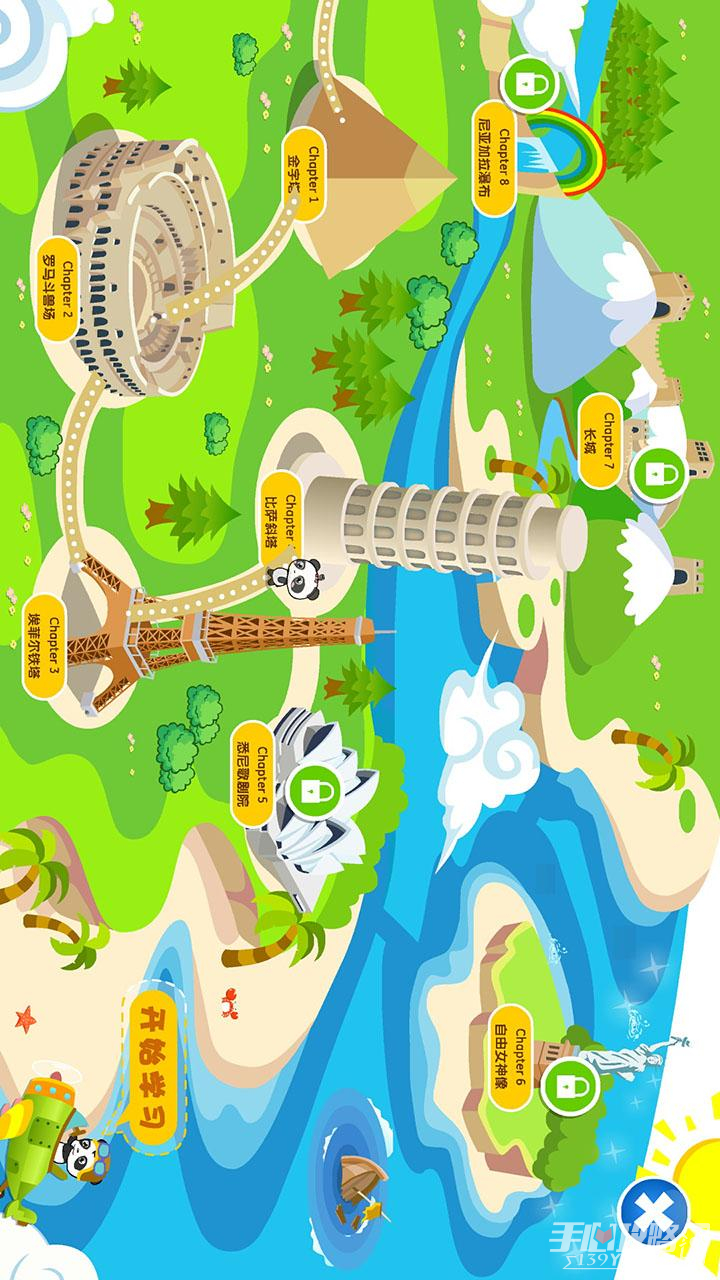Screen dimensions: 720x1280
Task: Open Chapter 4 比萨斜塔 level
Action: [x=282, y=520]
